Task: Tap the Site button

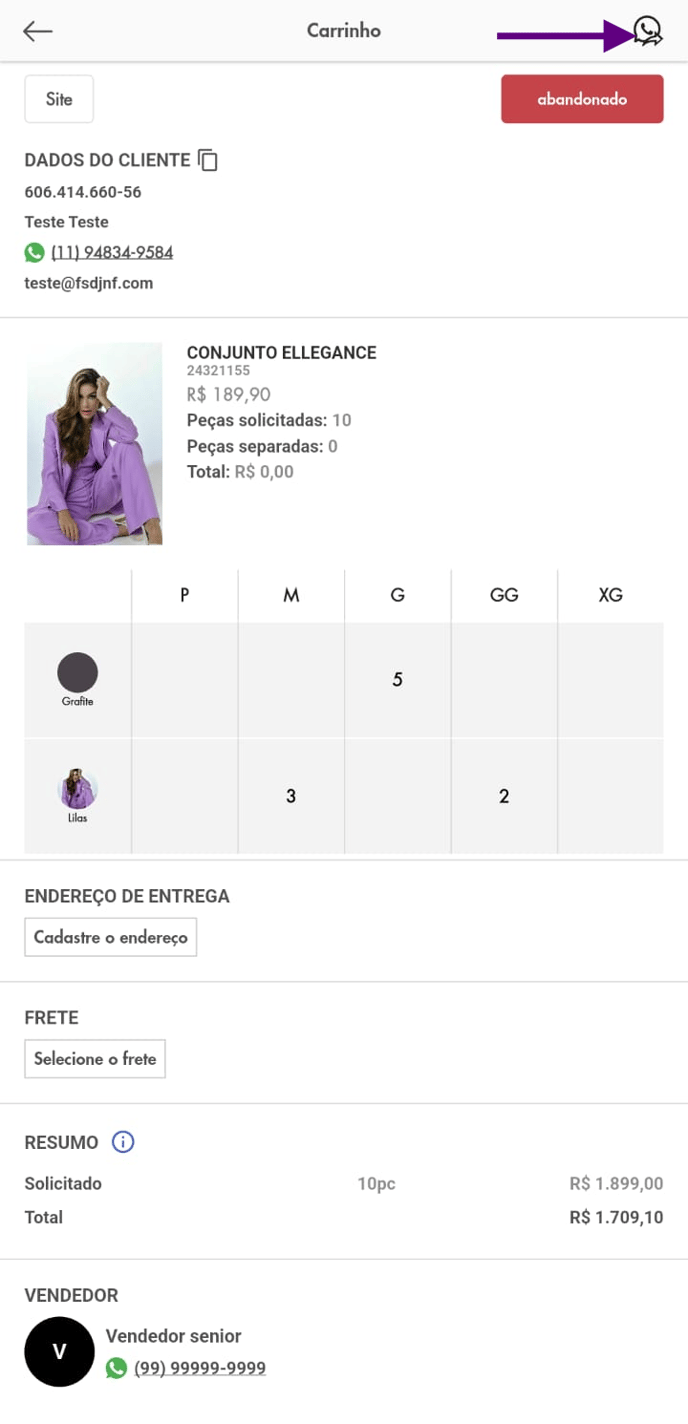Action: pos(59,99)
